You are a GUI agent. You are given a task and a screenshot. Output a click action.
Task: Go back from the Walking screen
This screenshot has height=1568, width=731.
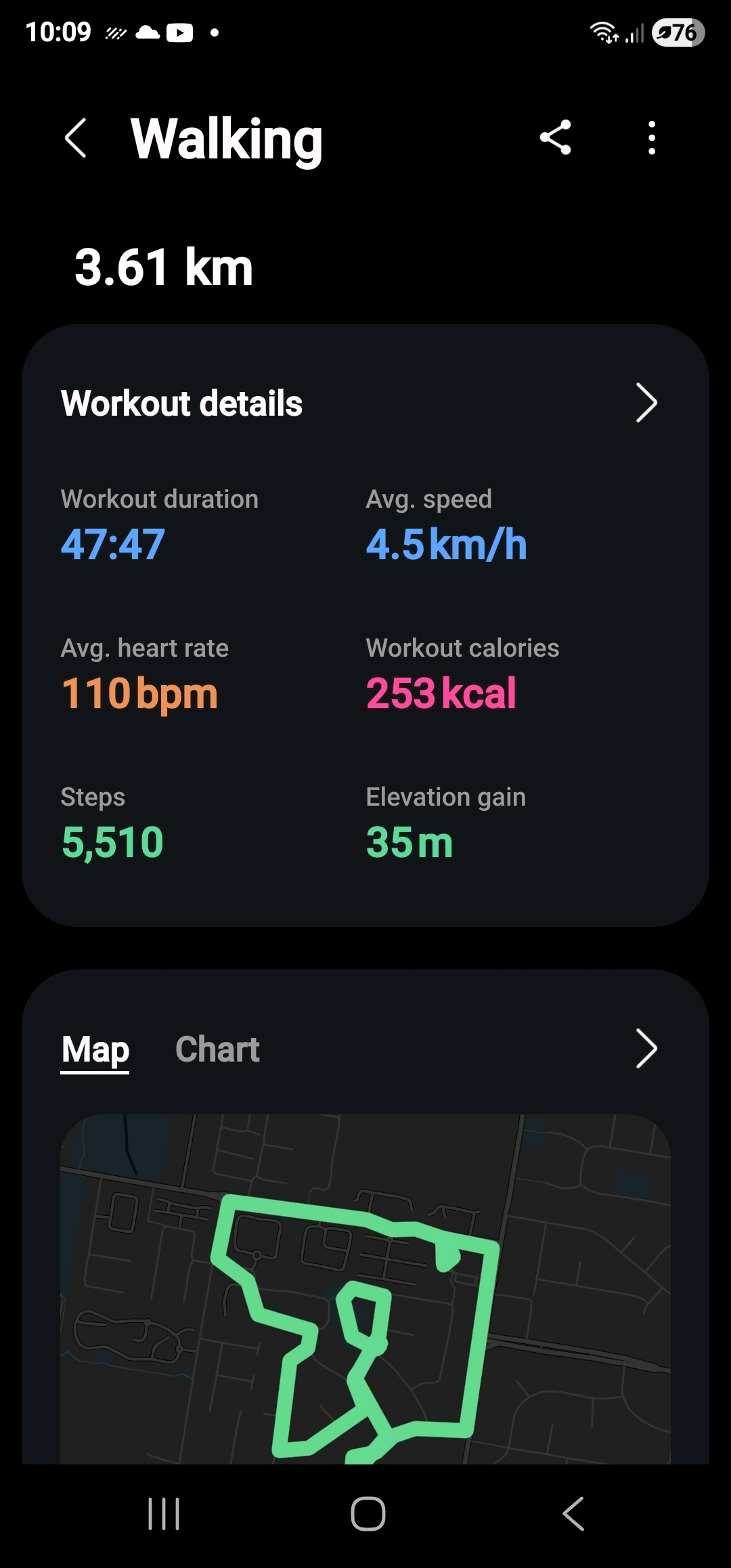click(x=76, y=138)
